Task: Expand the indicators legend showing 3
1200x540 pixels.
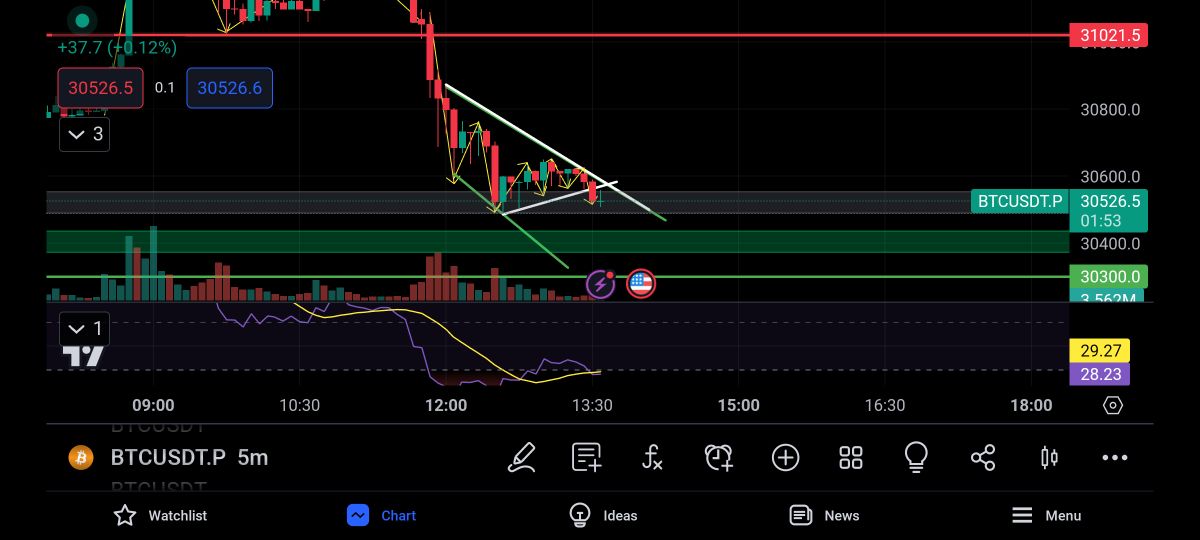Action: point(84,134)
